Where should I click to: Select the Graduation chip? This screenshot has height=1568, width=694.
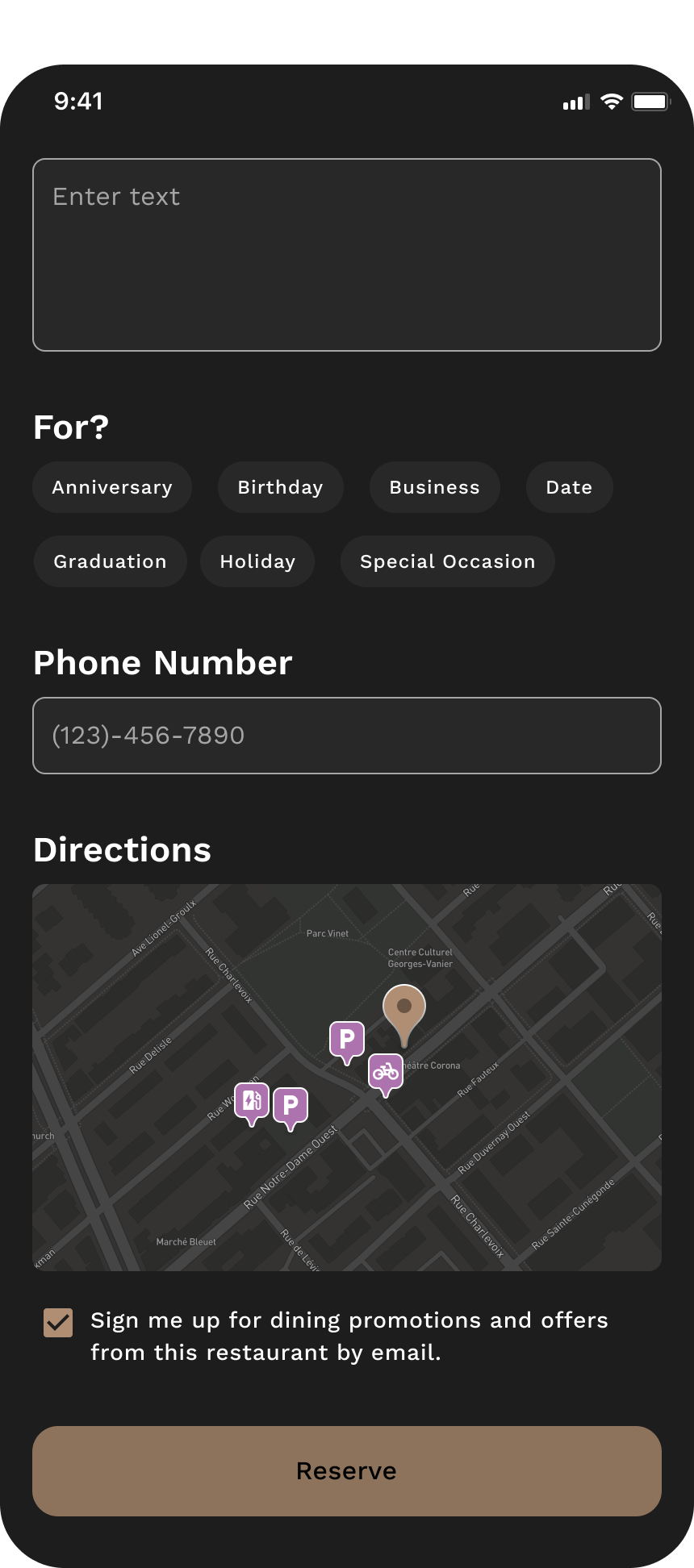tap(110, 561)
